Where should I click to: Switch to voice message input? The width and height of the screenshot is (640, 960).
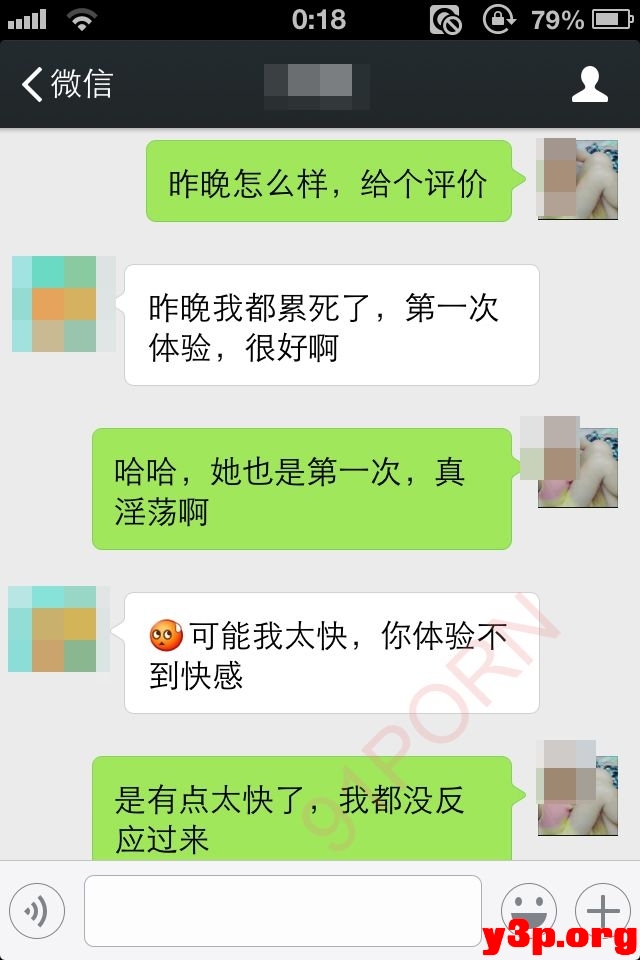37,910
